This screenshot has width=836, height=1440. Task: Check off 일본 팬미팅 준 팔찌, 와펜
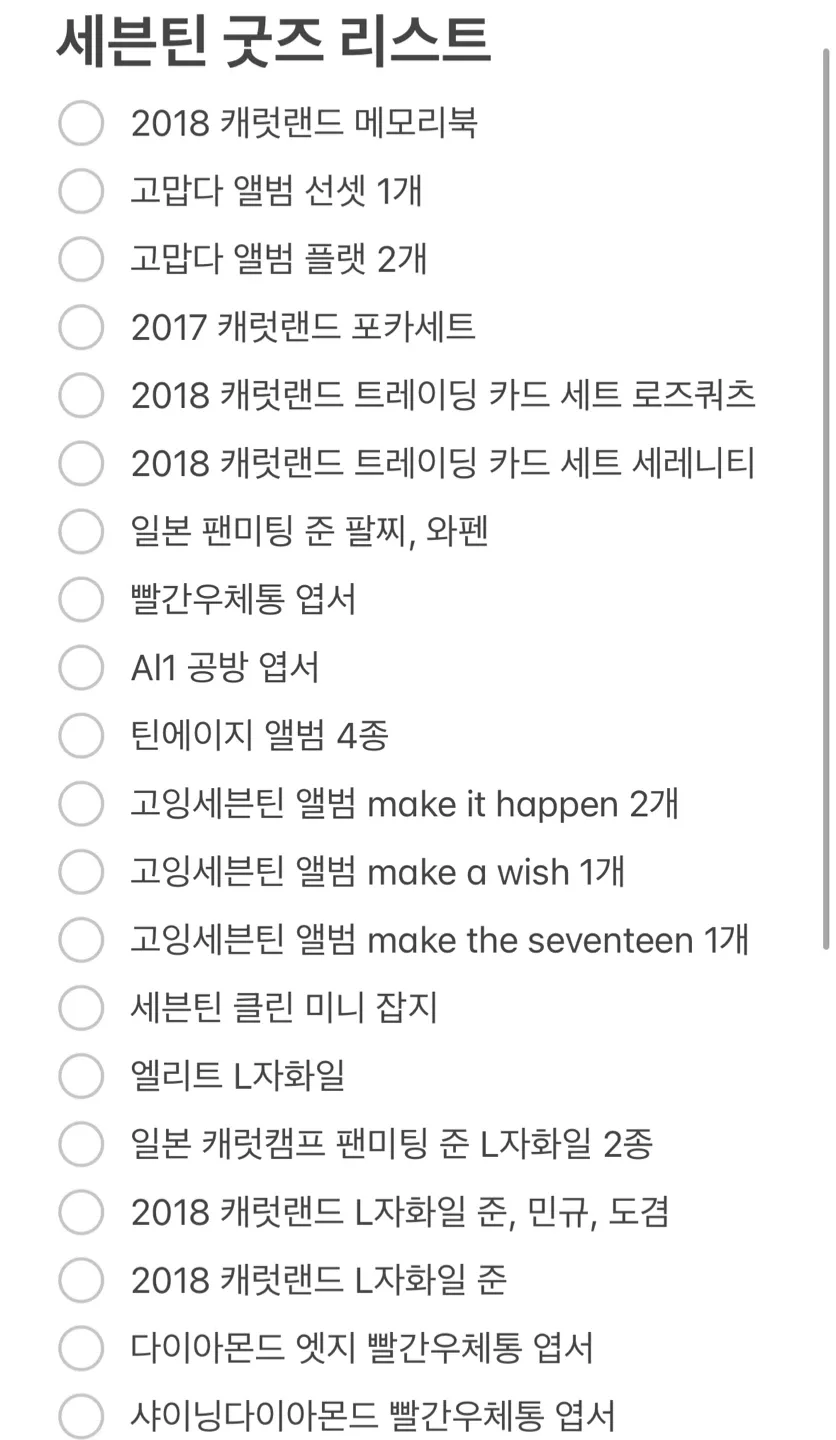click(x=81, y=531)
